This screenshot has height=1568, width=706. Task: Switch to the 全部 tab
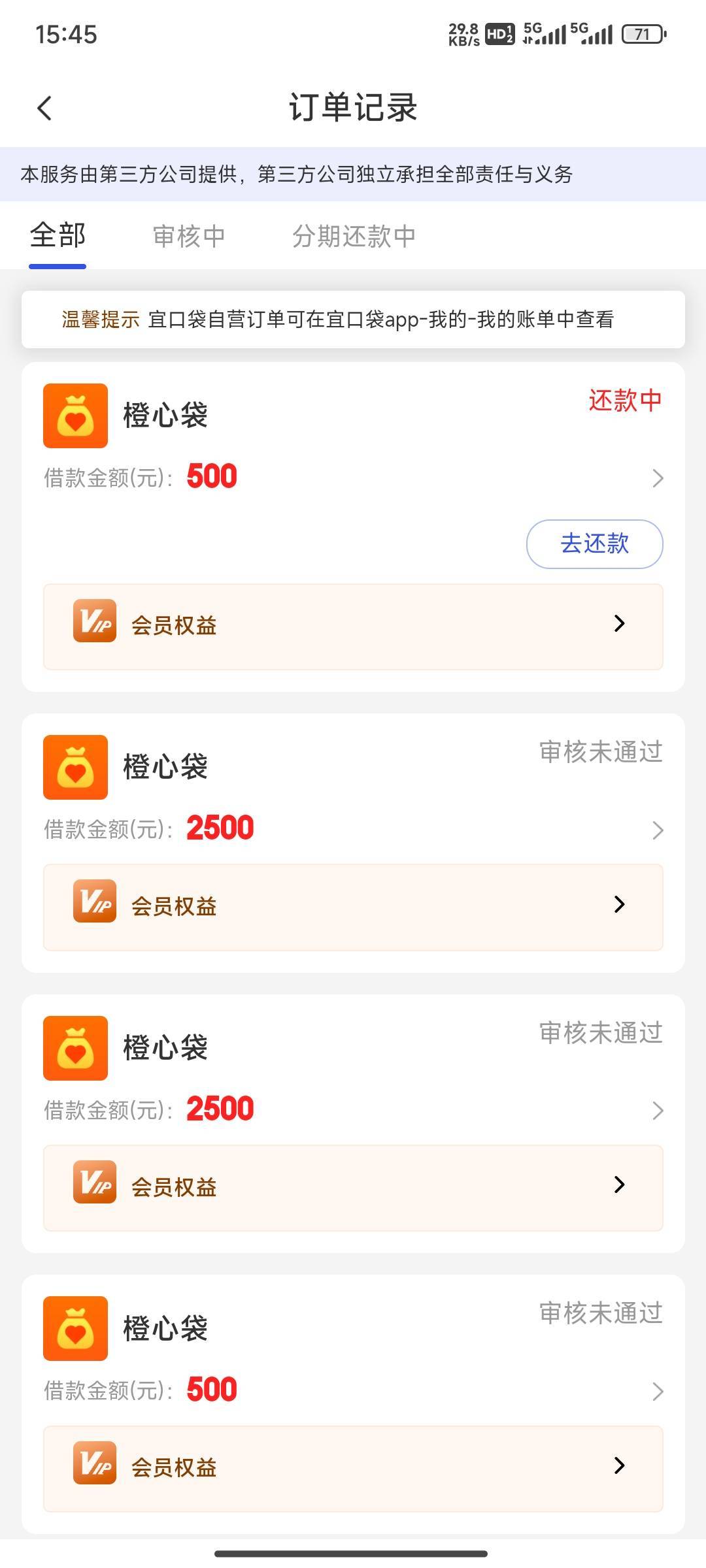58,236
